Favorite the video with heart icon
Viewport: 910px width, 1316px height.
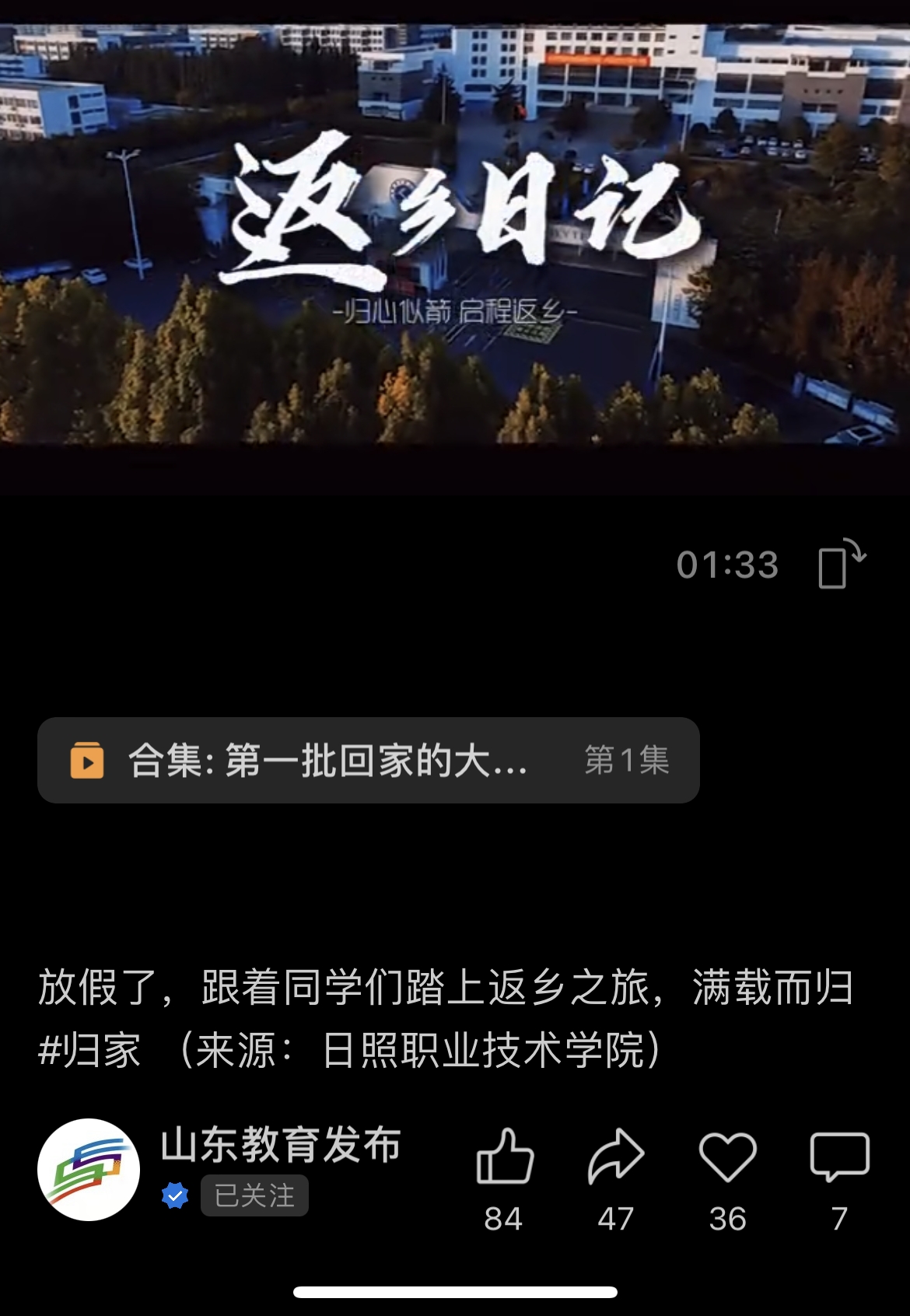pos(727,1157)
